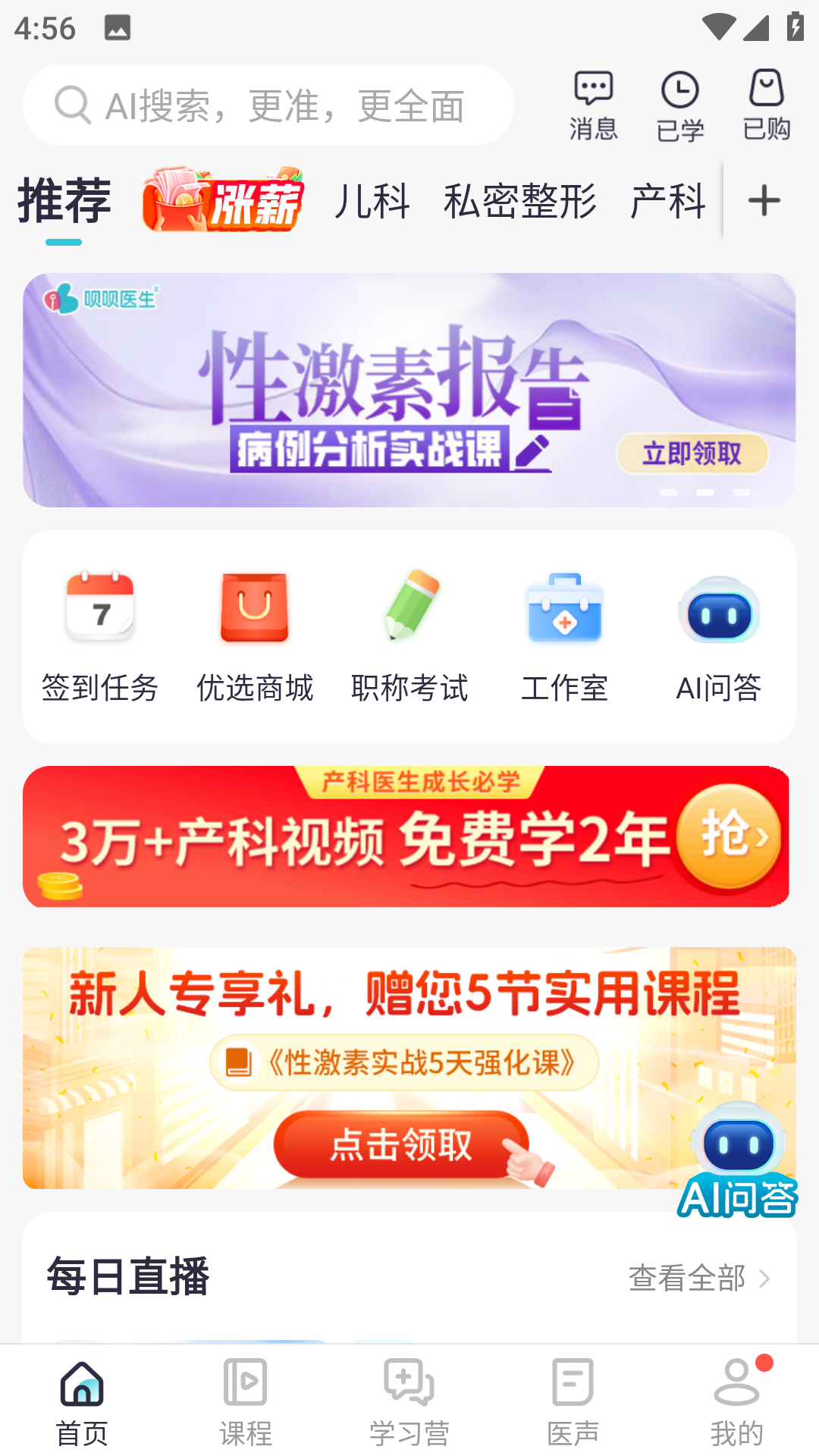Add more channels with the plus icon
Image resolution: width=819 pixels, height=1456 pixels.
click(764, 201)
